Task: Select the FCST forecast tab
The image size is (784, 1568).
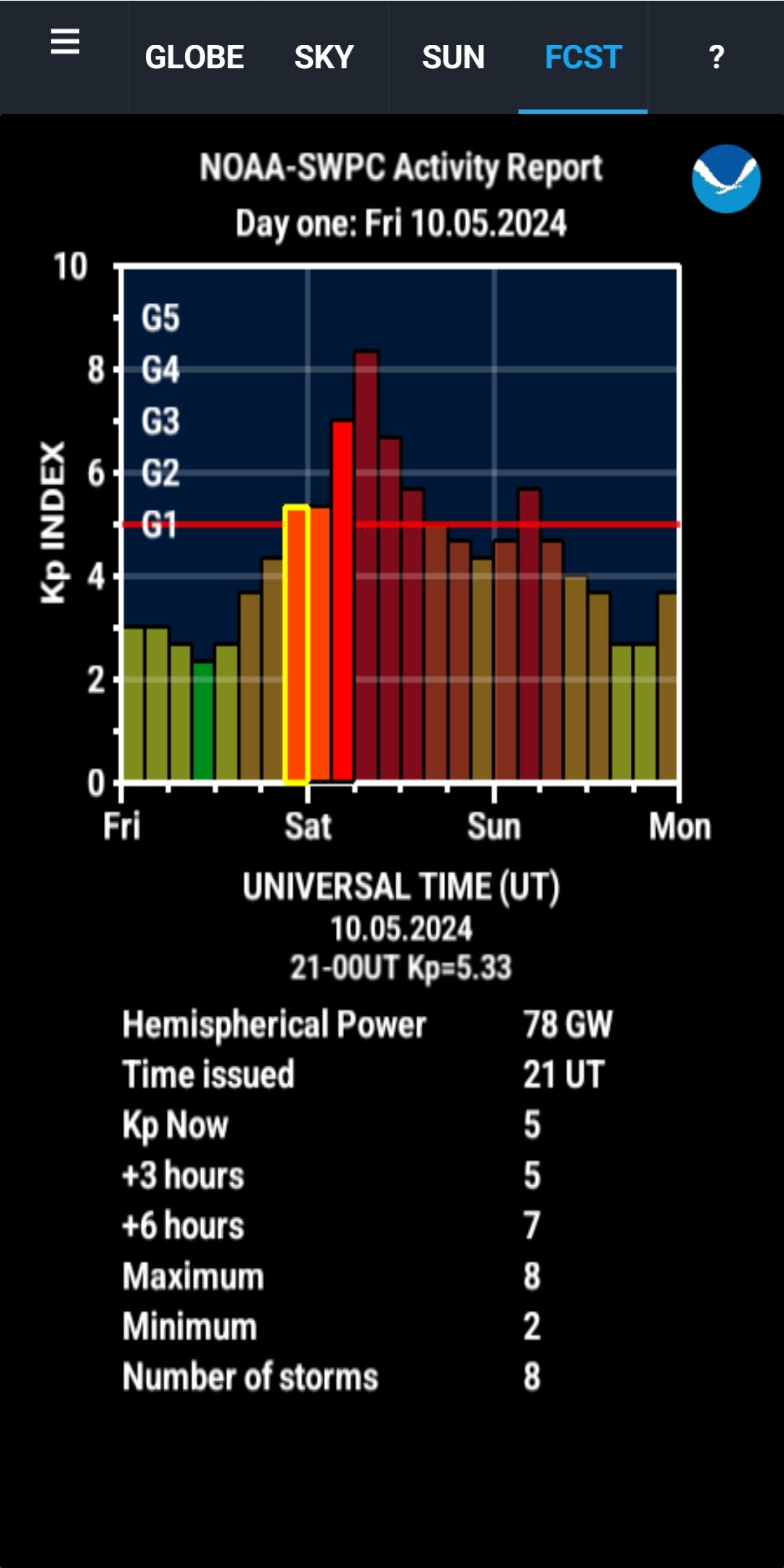Action: coord(583,57)
